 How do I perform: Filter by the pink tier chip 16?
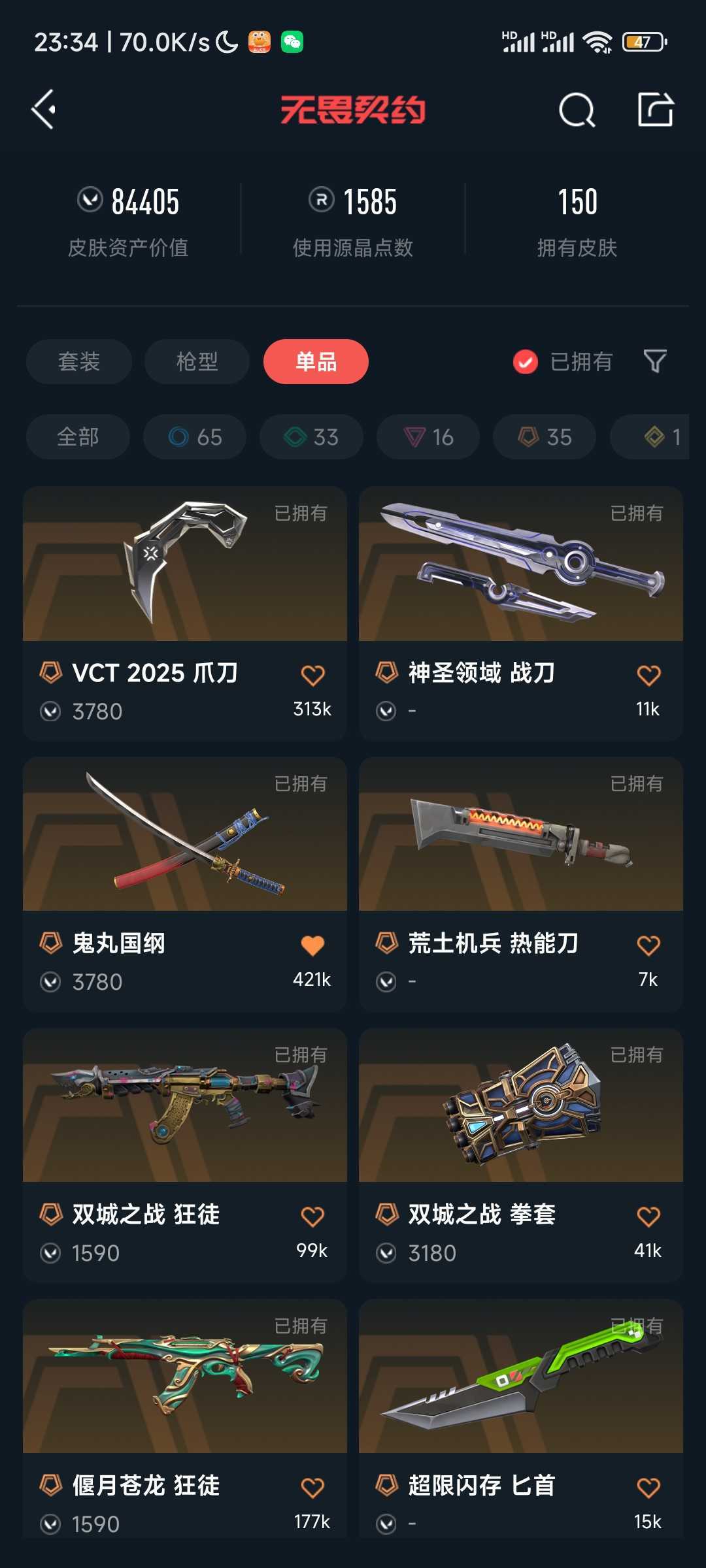tap(428, 436)
